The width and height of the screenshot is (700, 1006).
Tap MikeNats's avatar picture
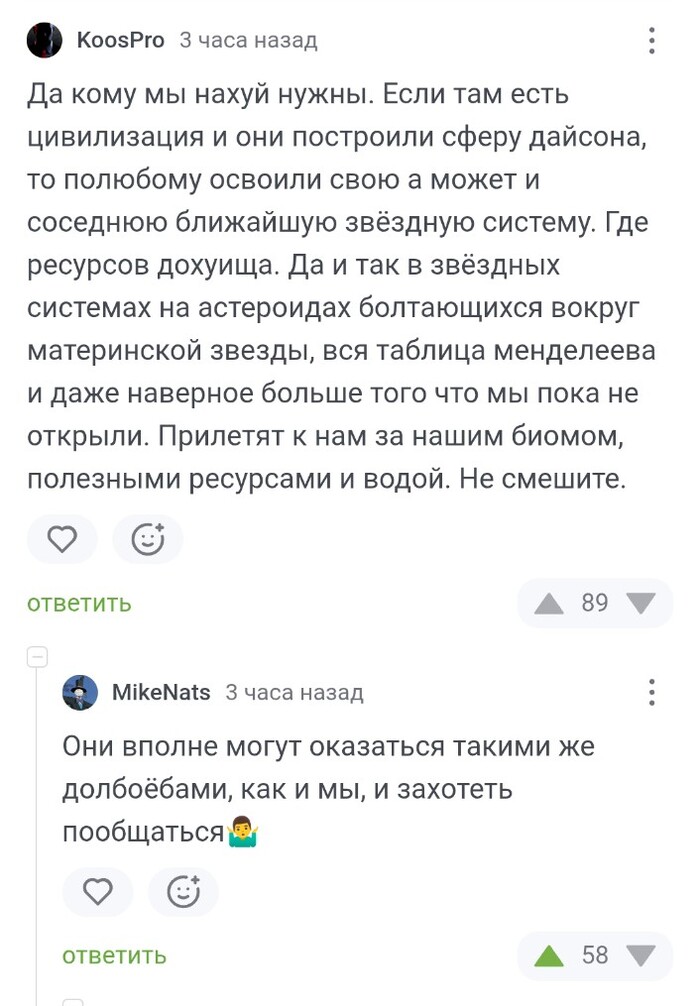[80, 692]
